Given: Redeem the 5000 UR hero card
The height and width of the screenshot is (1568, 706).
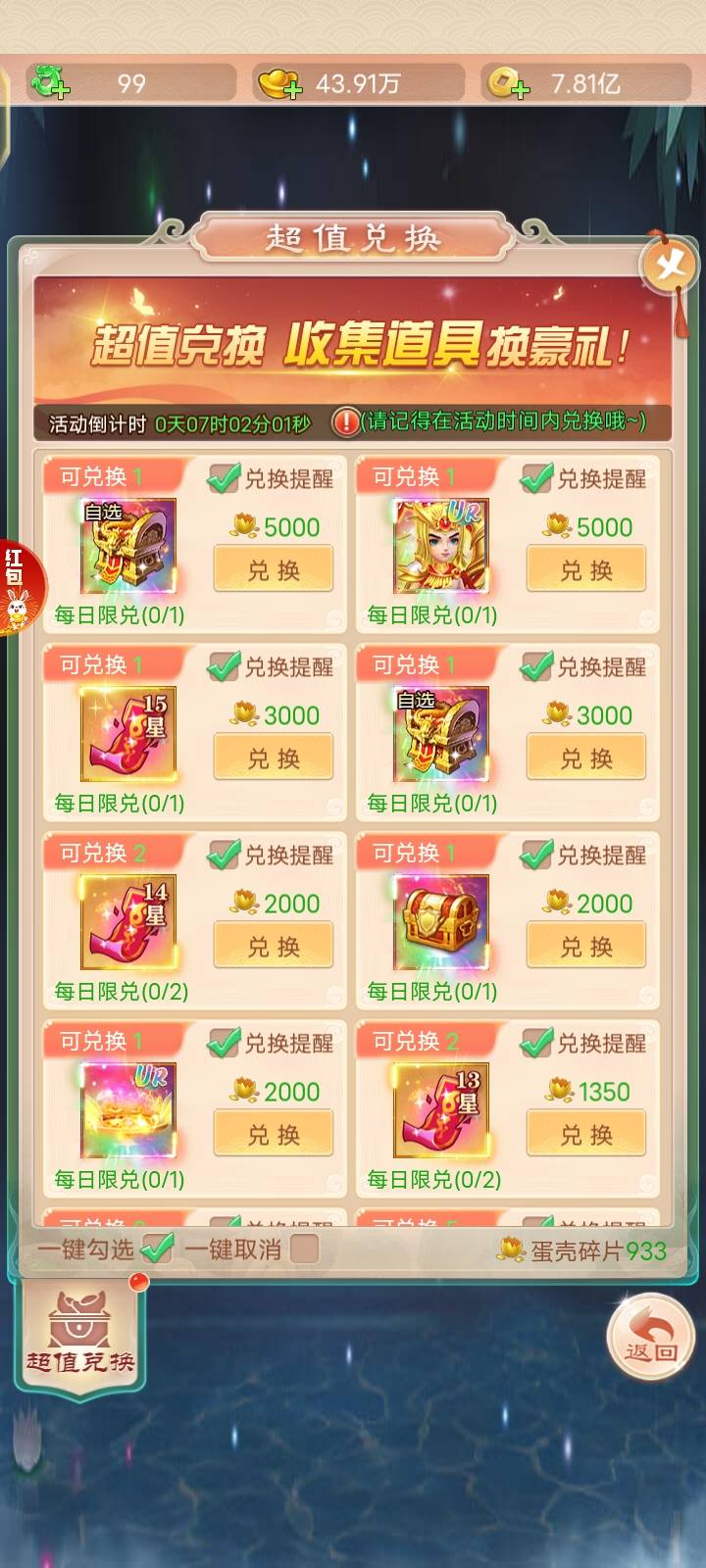Looking at the screenshot, I should pyautogui.click(x=585, y=569).
